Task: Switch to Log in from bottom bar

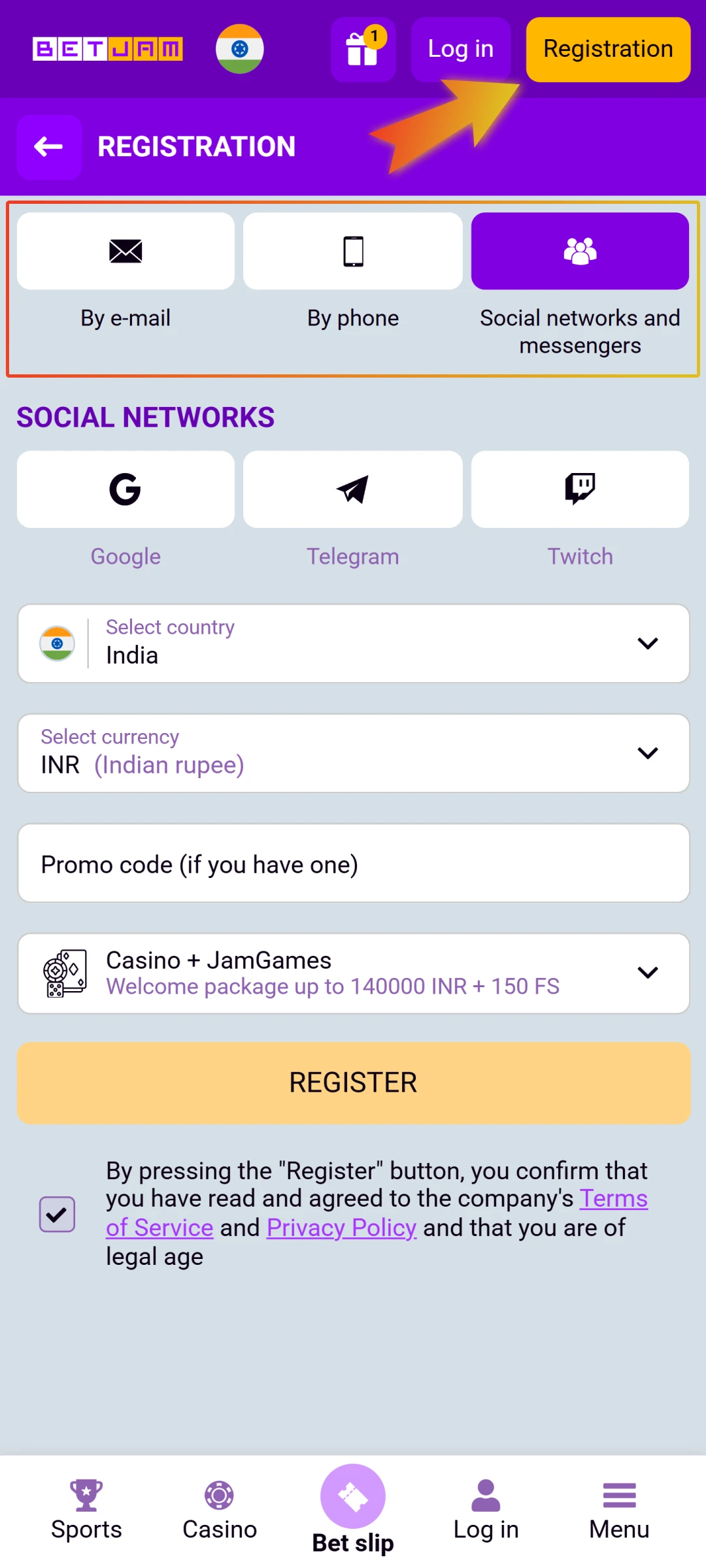Action: coord(485,1496)
